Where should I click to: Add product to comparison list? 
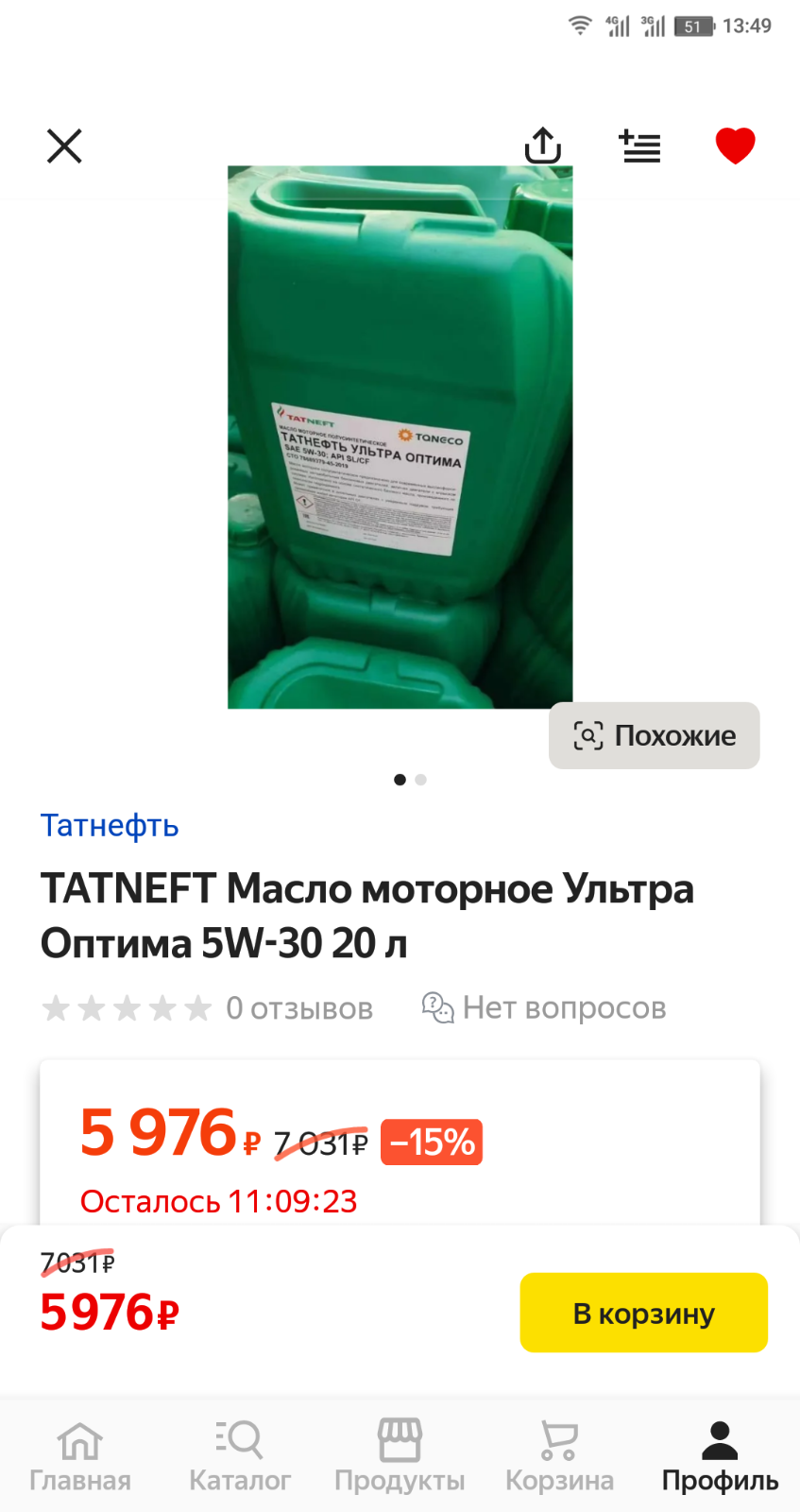click(639, 146)
